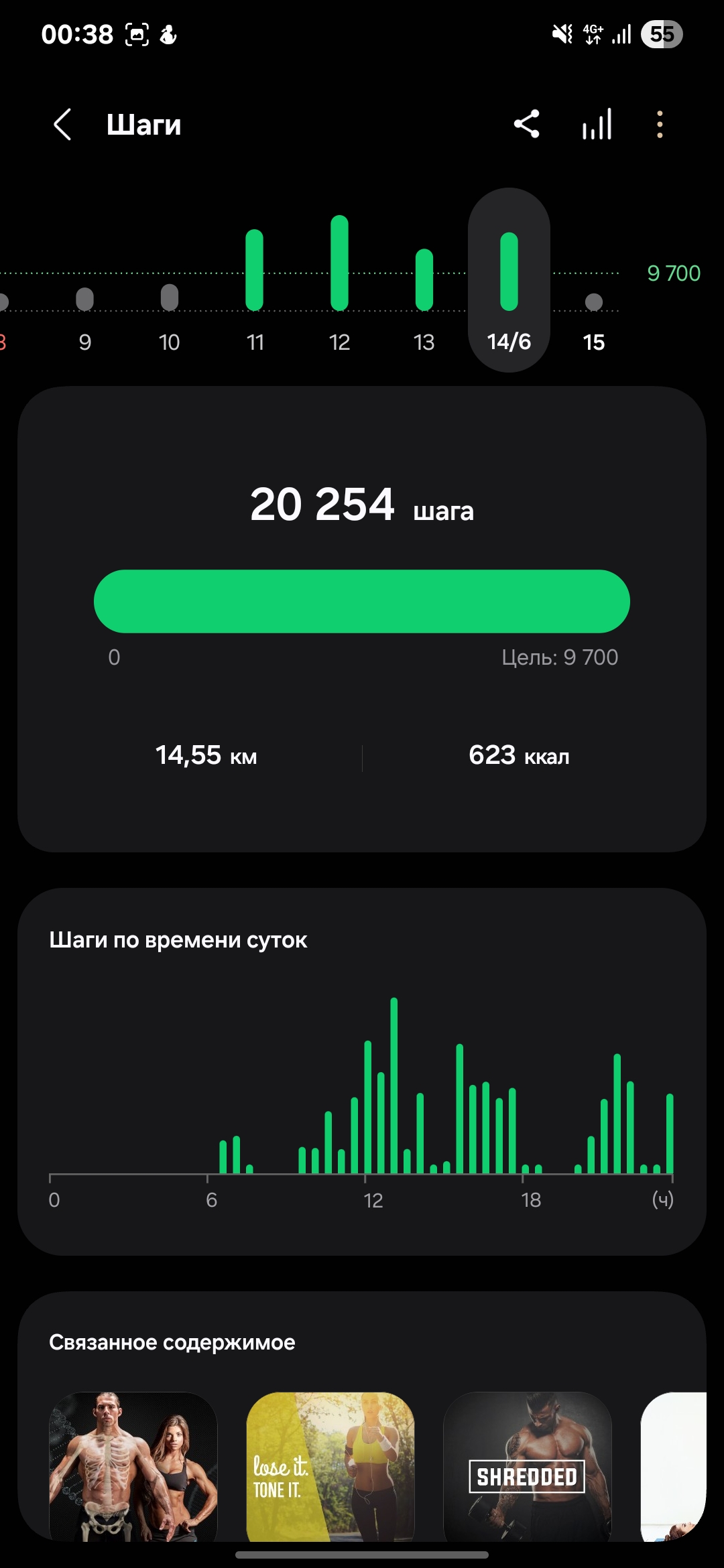Open the Shredded workout program
The height and width of the screenshot is (1568, 724).
pyautogui.click(x=528, y=1466)
